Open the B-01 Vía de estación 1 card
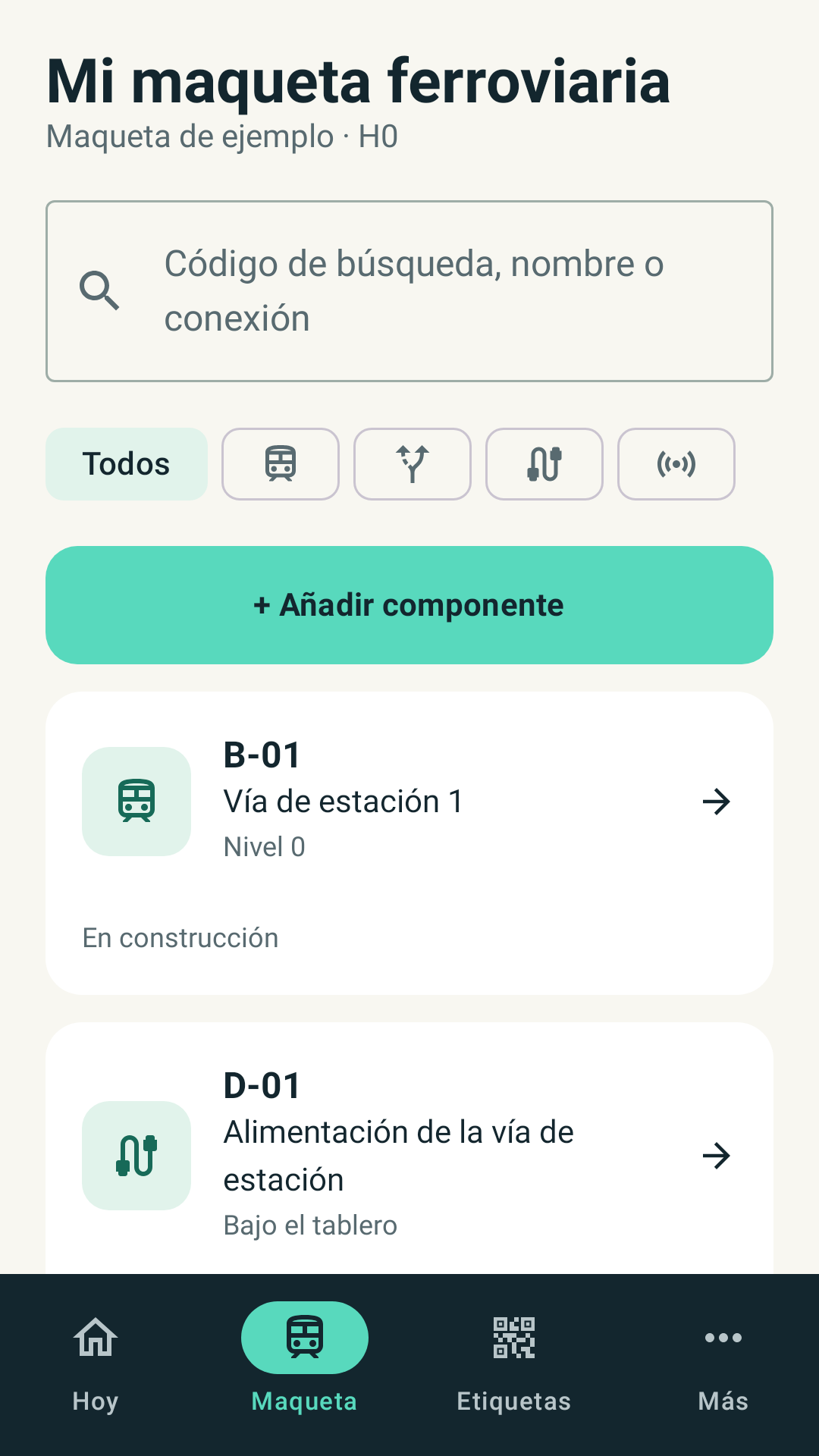819x1456 pixels. [409, 843]
